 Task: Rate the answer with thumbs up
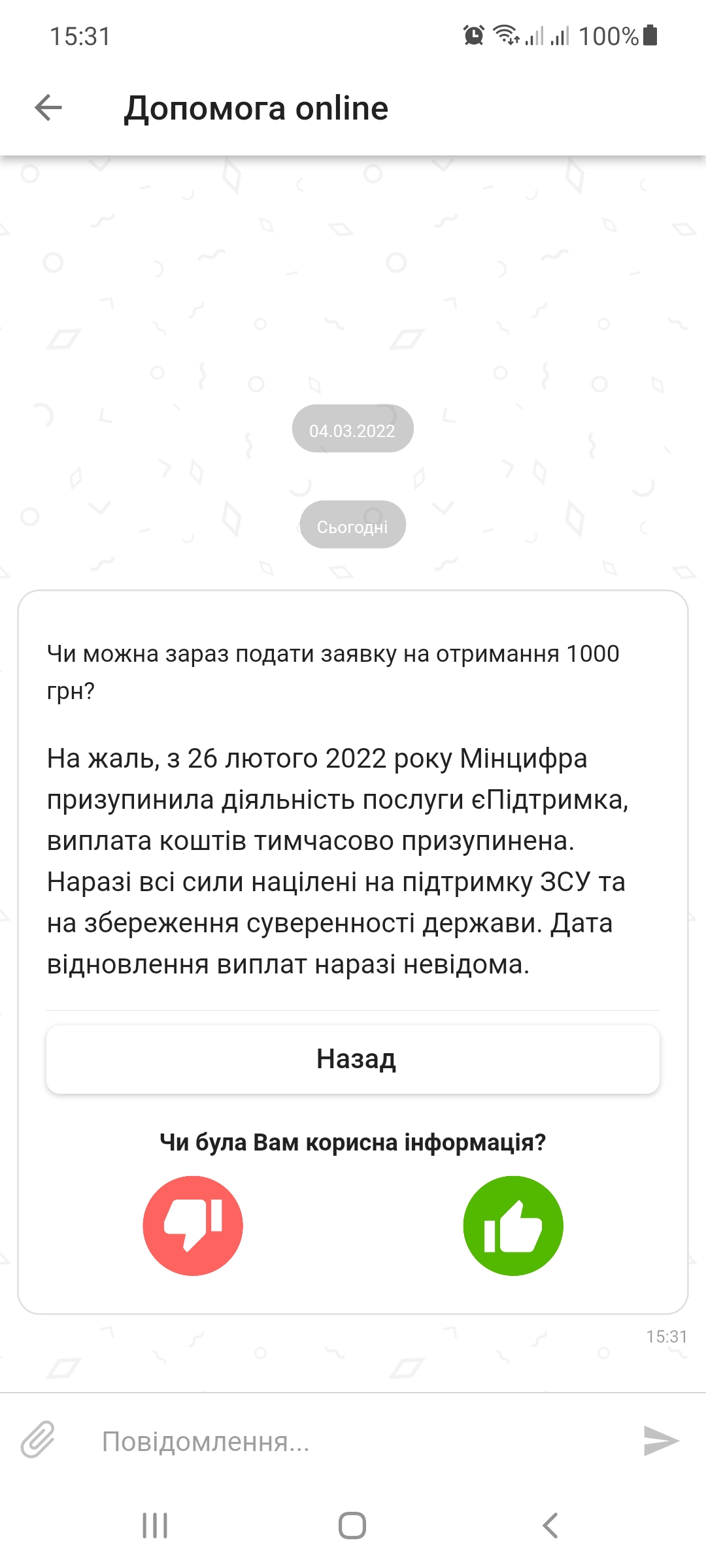coord(513,1226)
